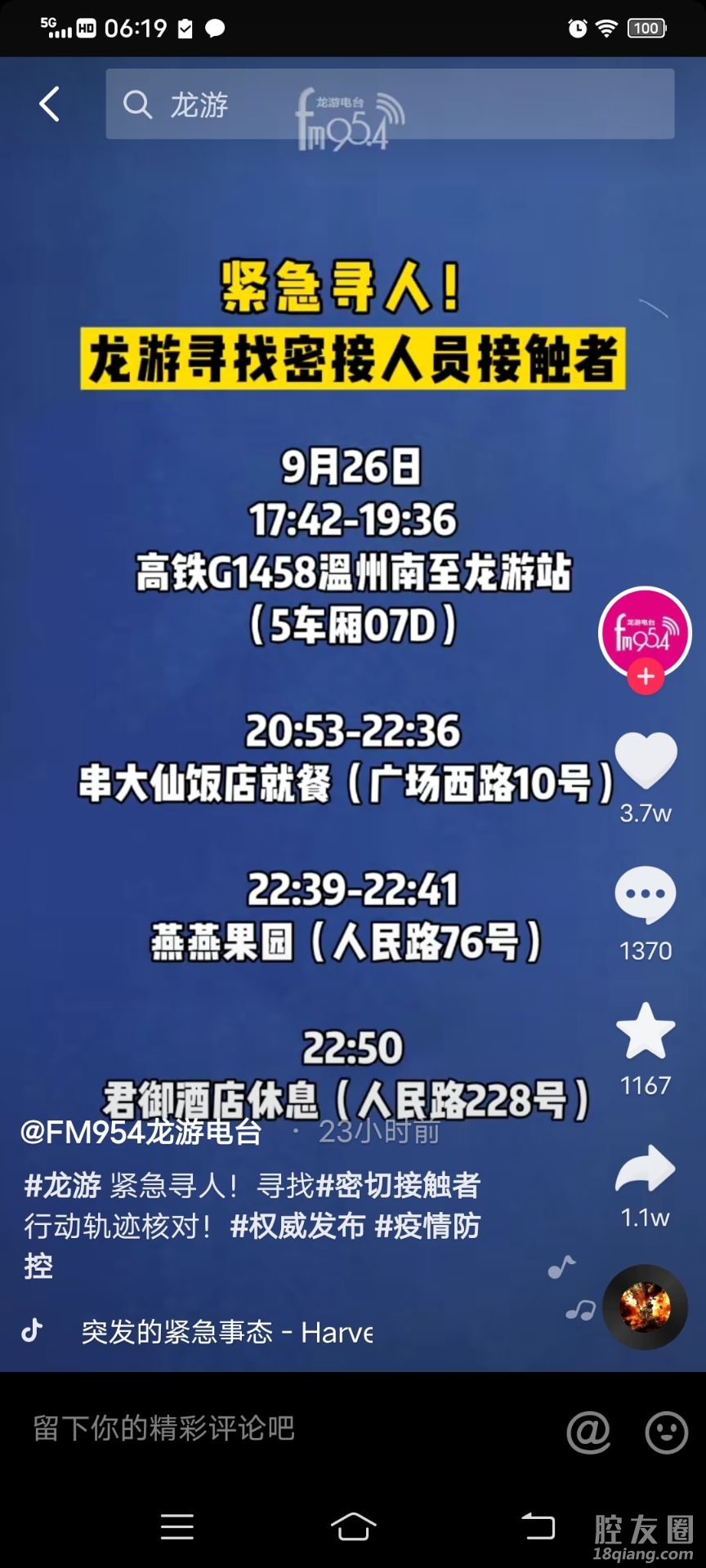Open the spinning music disc
The image size is (706, 1568).
click(x=646, y=1307)
